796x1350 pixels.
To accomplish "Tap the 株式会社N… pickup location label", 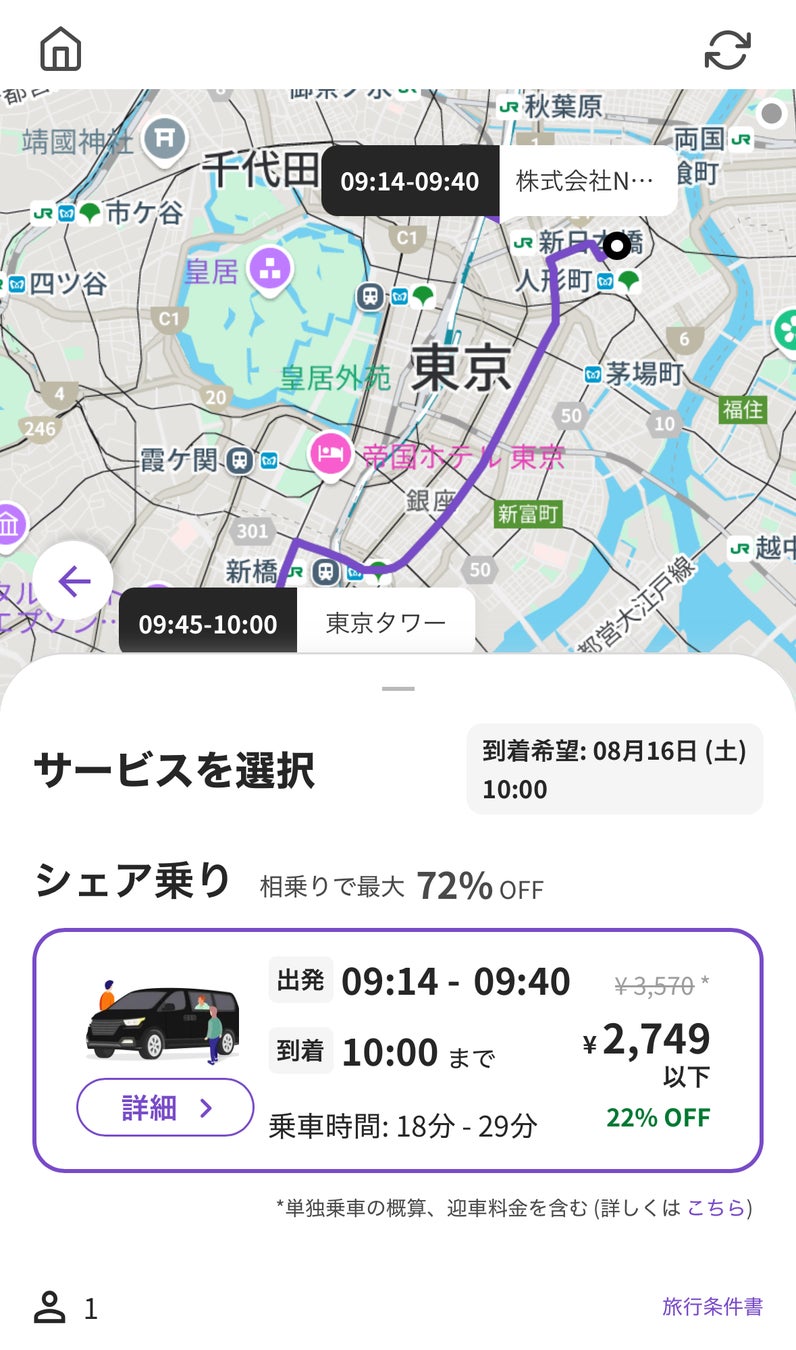I will pos(586,181).
